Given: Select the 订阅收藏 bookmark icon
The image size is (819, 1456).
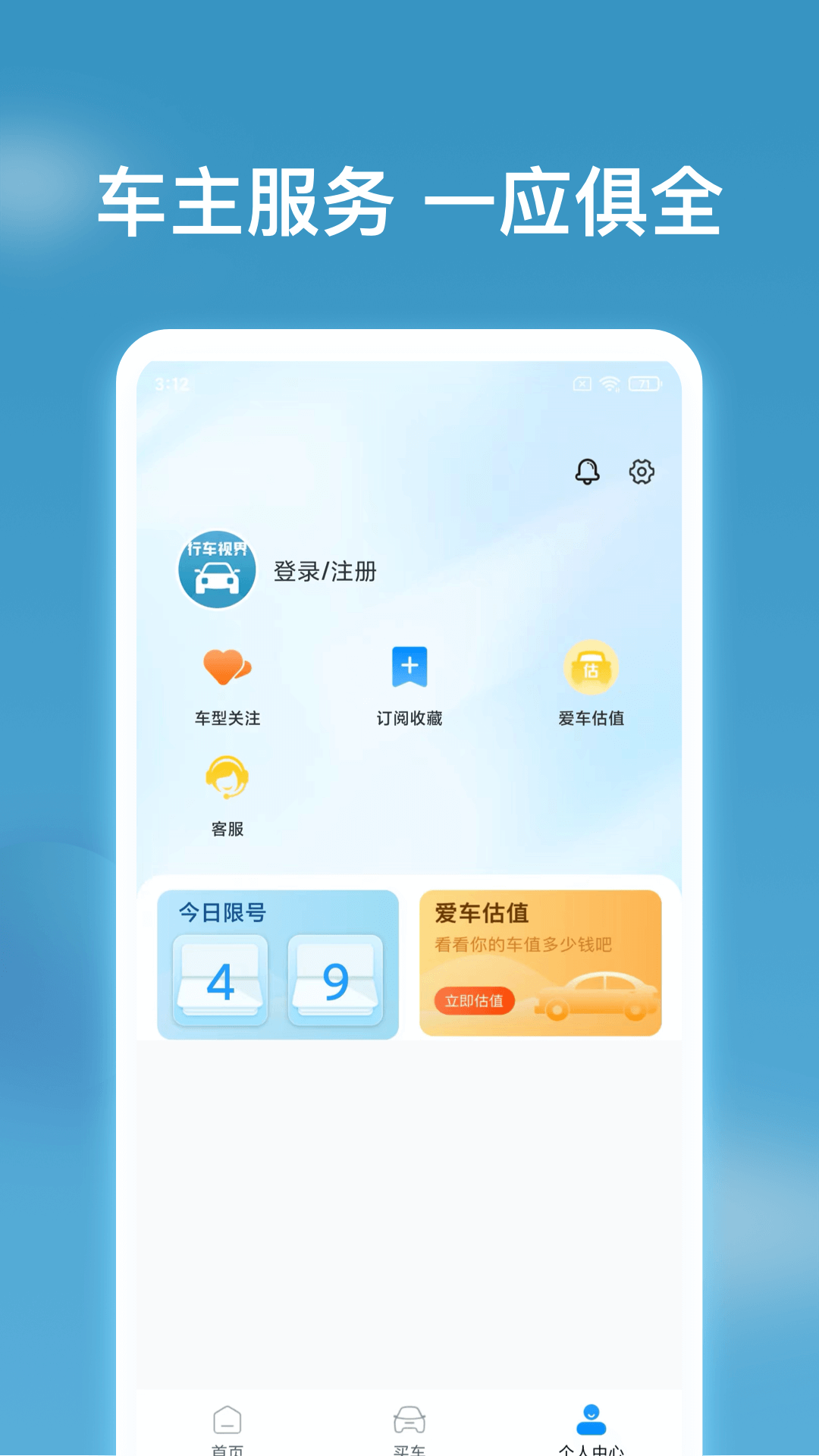Looking at the screenshot, I should point(409,667).
